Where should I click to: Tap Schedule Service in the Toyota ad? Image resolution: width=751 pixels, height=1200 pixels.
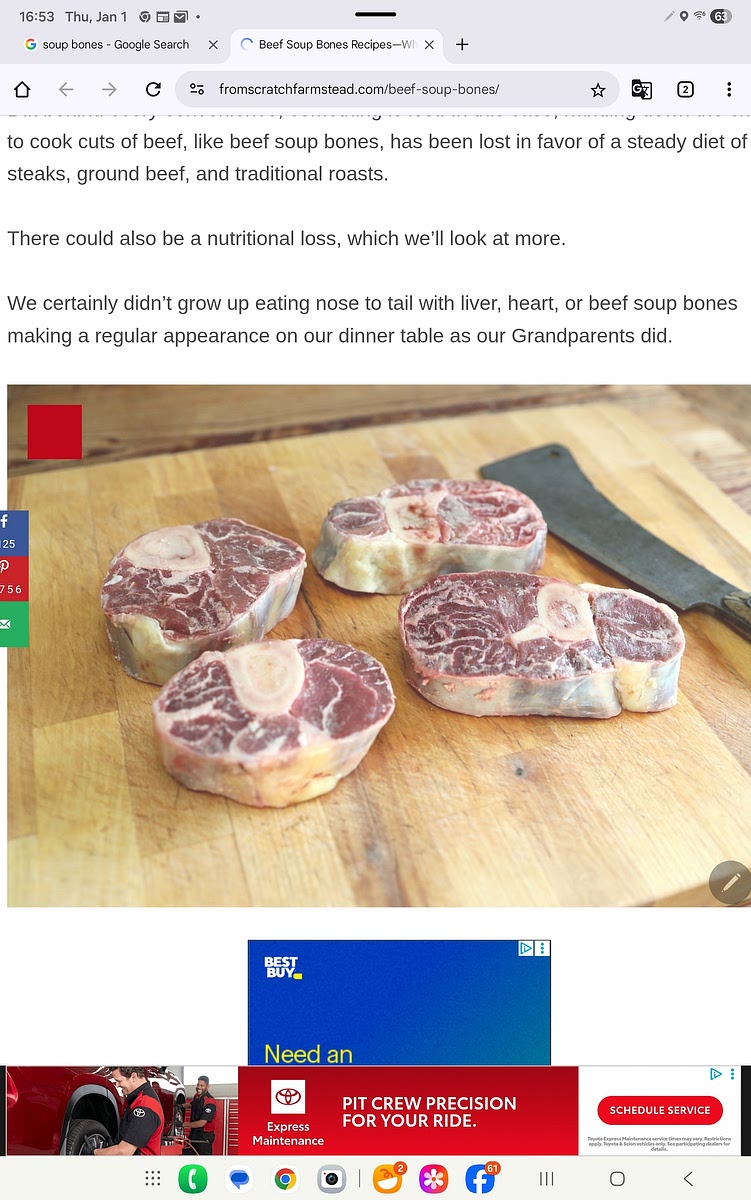click(x=660, y=1110)
